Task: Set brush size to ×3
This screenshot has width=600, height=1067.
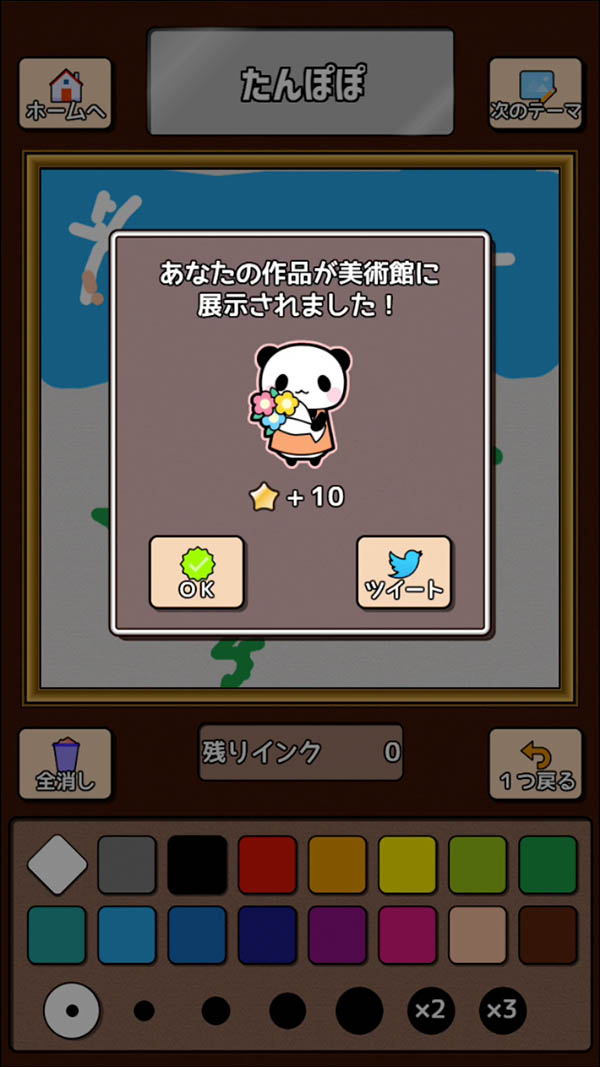Action: [x=501, y=1010]
